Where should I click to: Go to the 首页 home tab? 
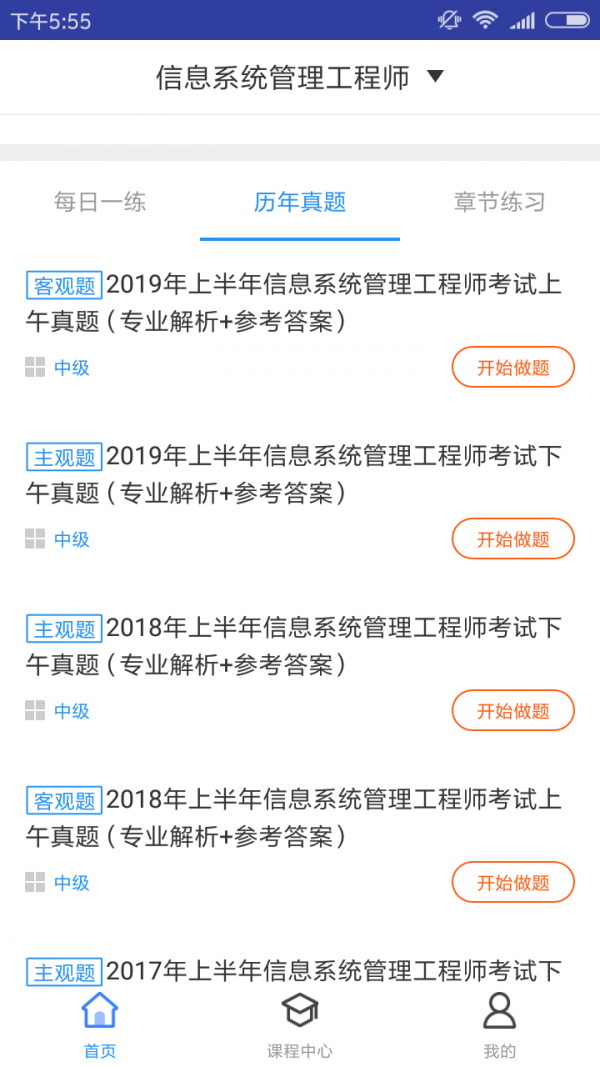click(100, 1024)
